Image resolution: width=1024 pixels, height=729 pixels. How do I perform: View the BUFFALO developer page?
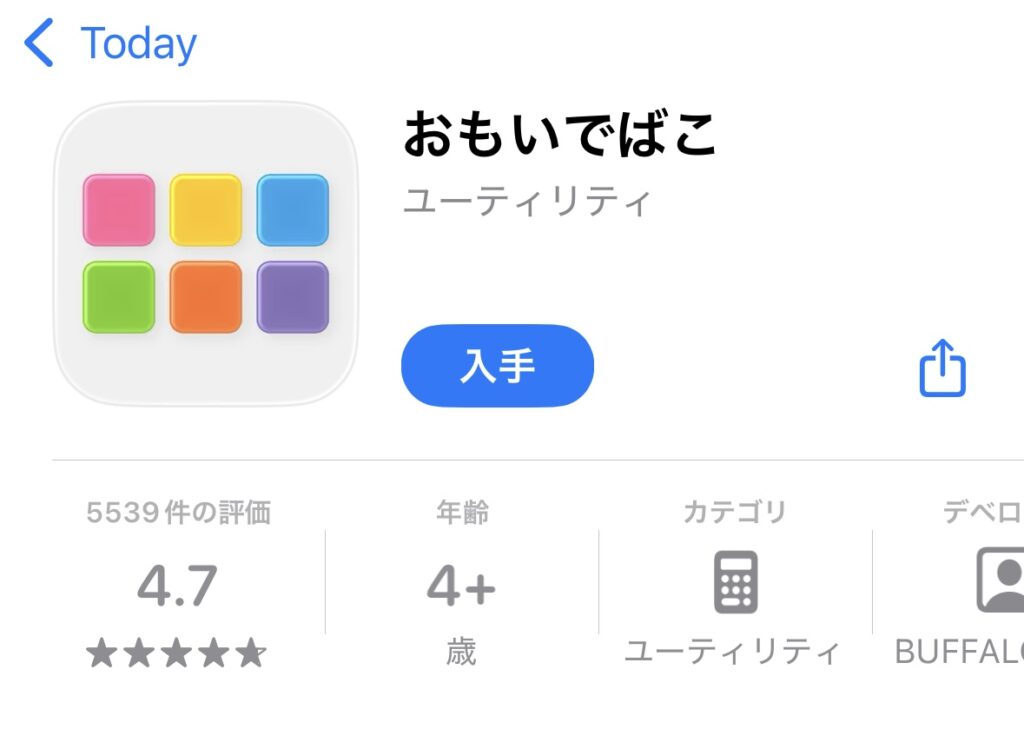[x=975, y=585]
